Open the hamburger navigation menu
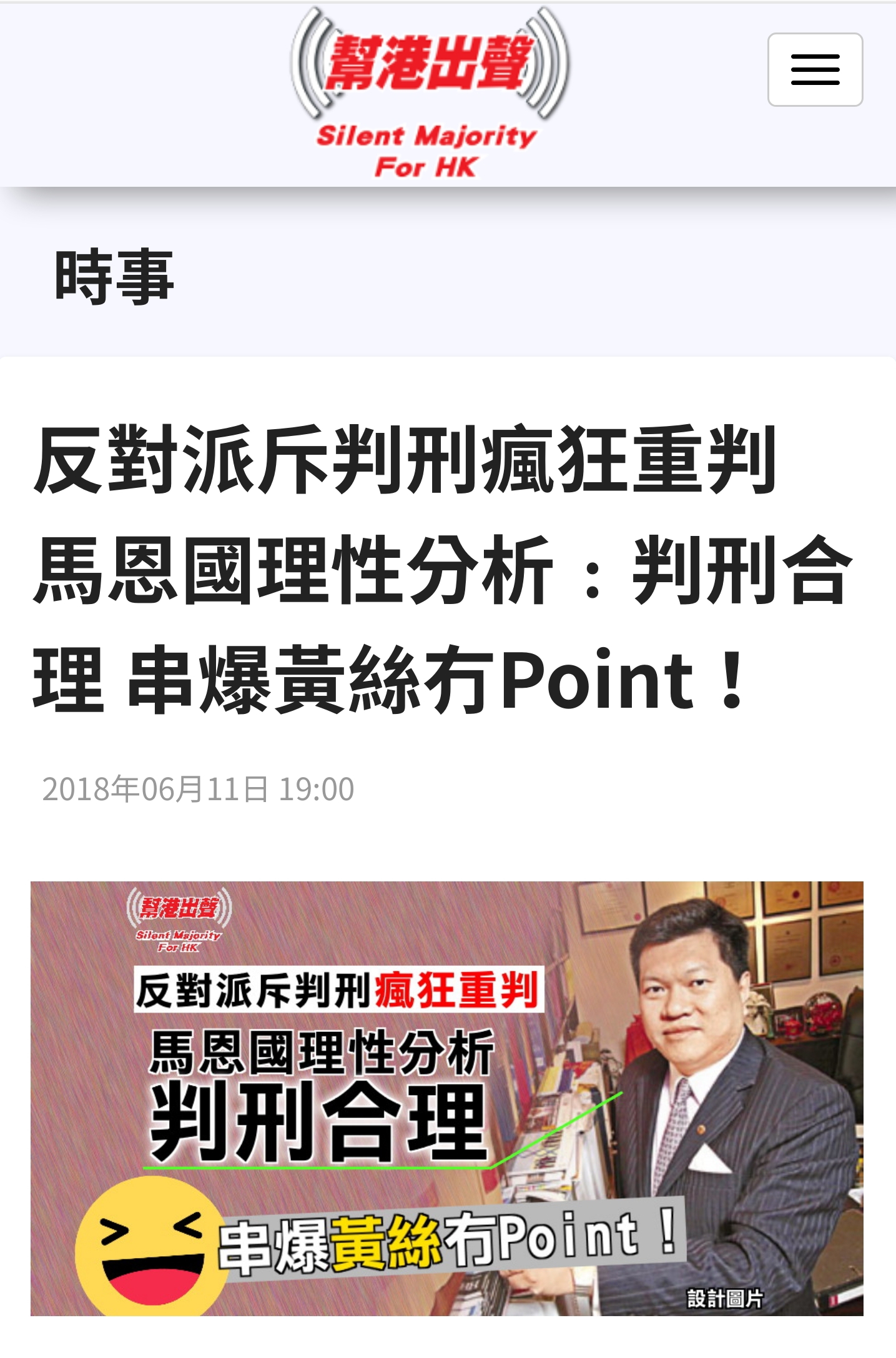 click(815, 70)
